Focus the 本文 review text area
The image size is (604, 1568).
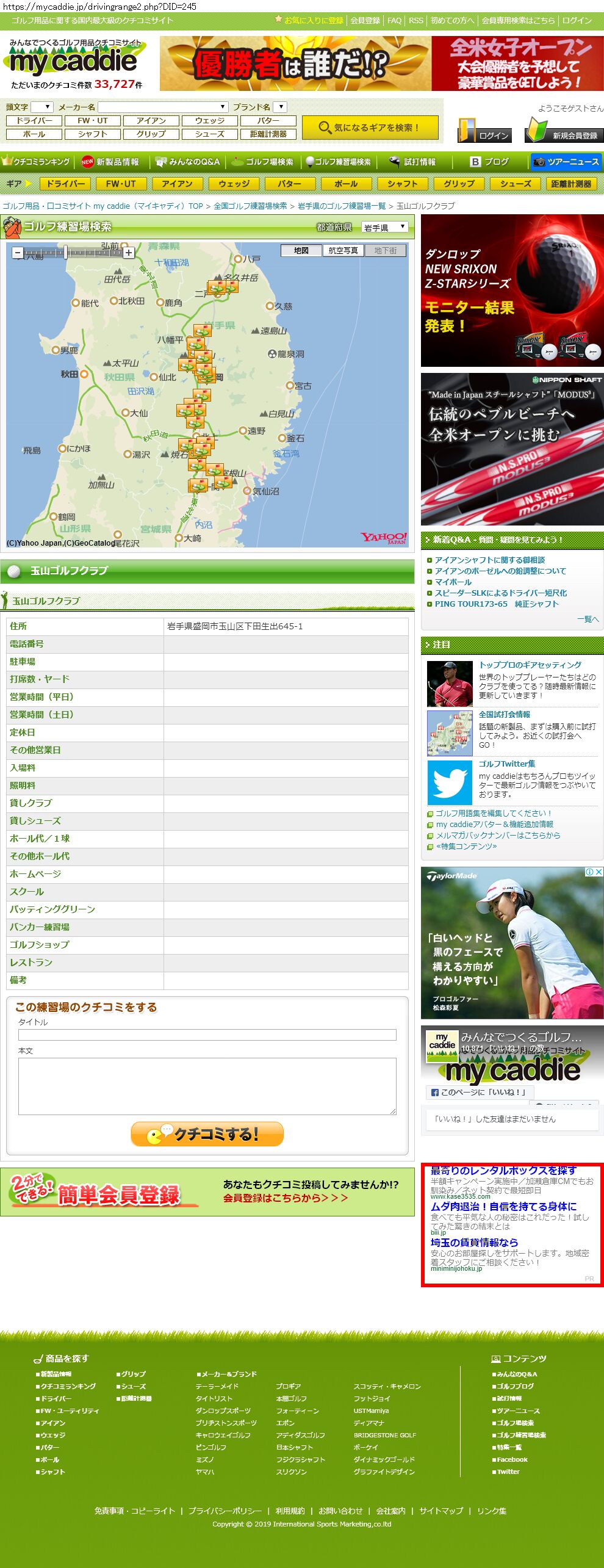coord(207,1086)
